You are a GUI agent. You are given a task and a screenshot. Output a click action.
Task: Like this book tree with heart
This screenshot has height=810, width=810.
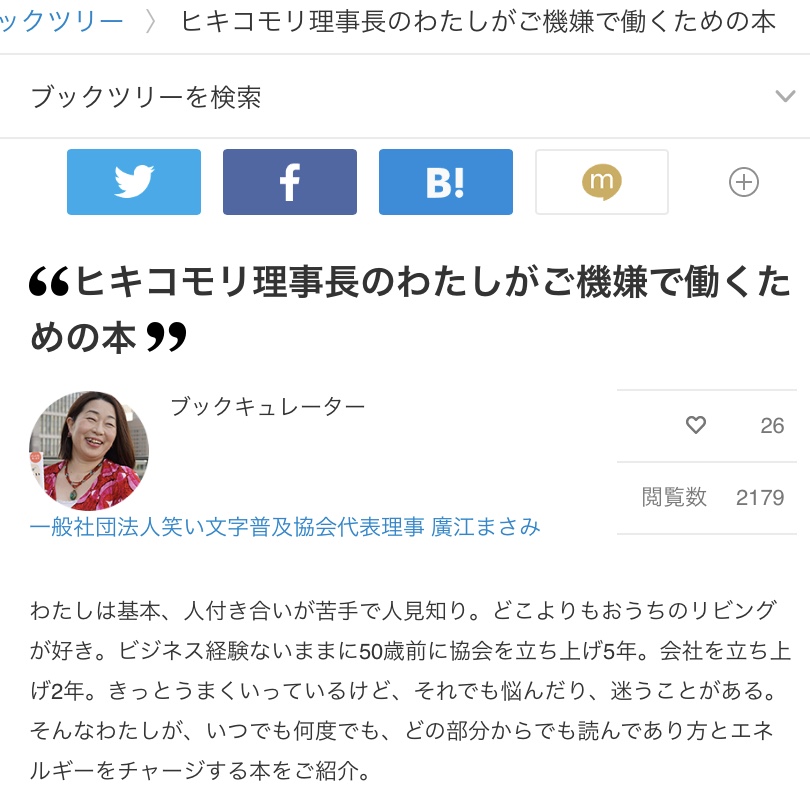[696, 425]
